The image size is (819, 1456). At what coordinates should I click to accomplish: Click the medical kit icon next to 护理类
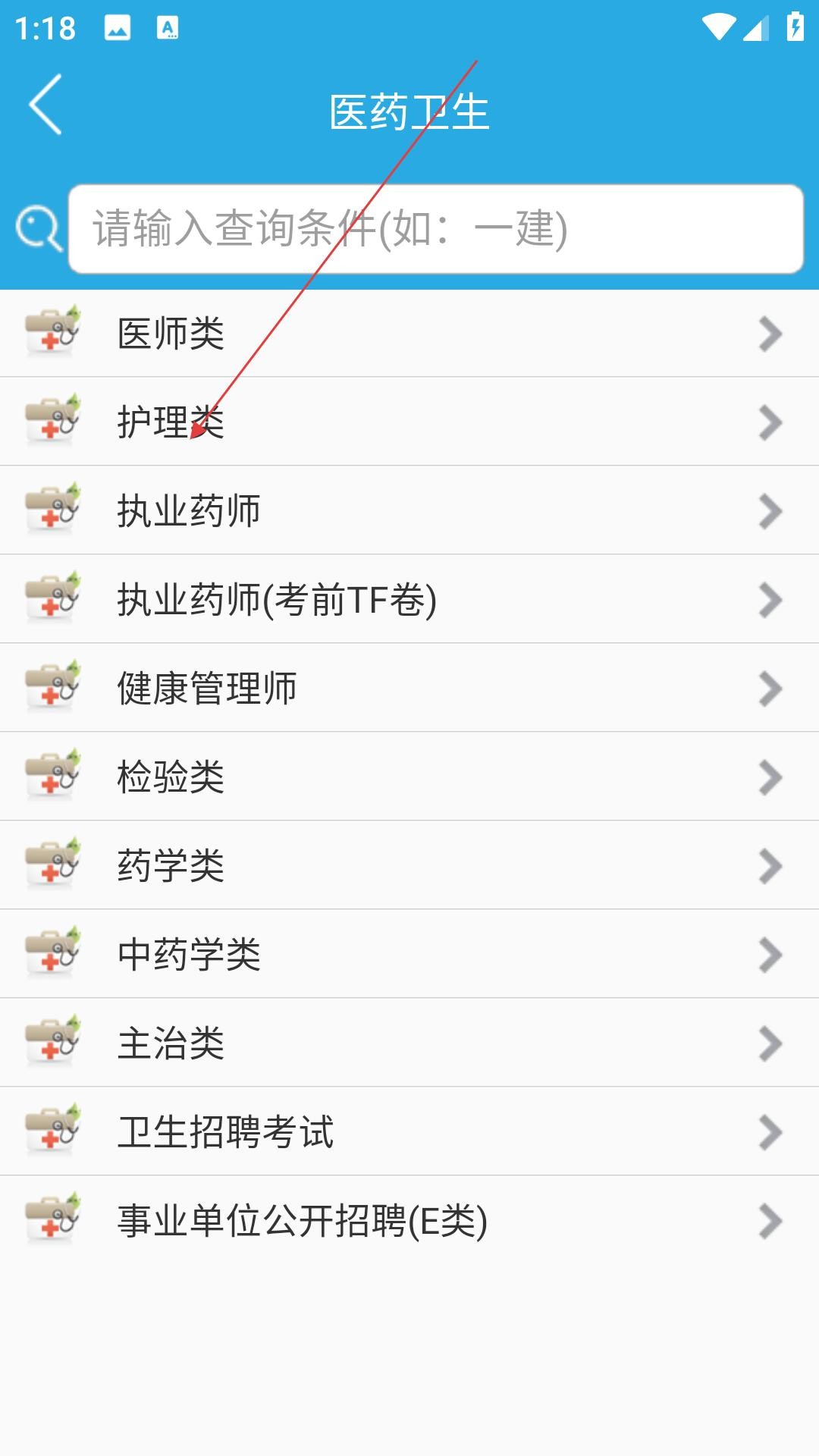click(51, 422)
